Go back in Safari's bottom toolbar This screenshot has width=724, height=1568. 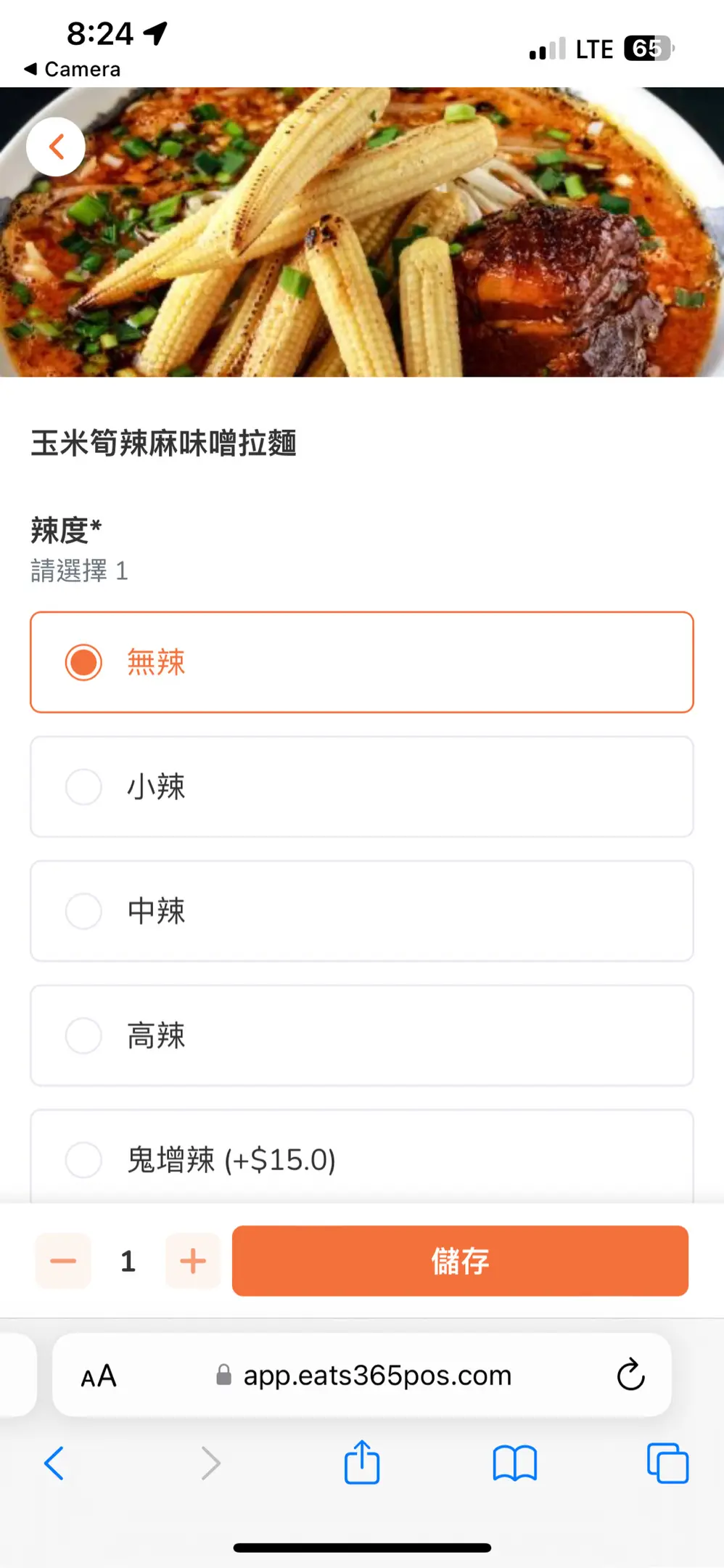click(x=54, y=1463)
